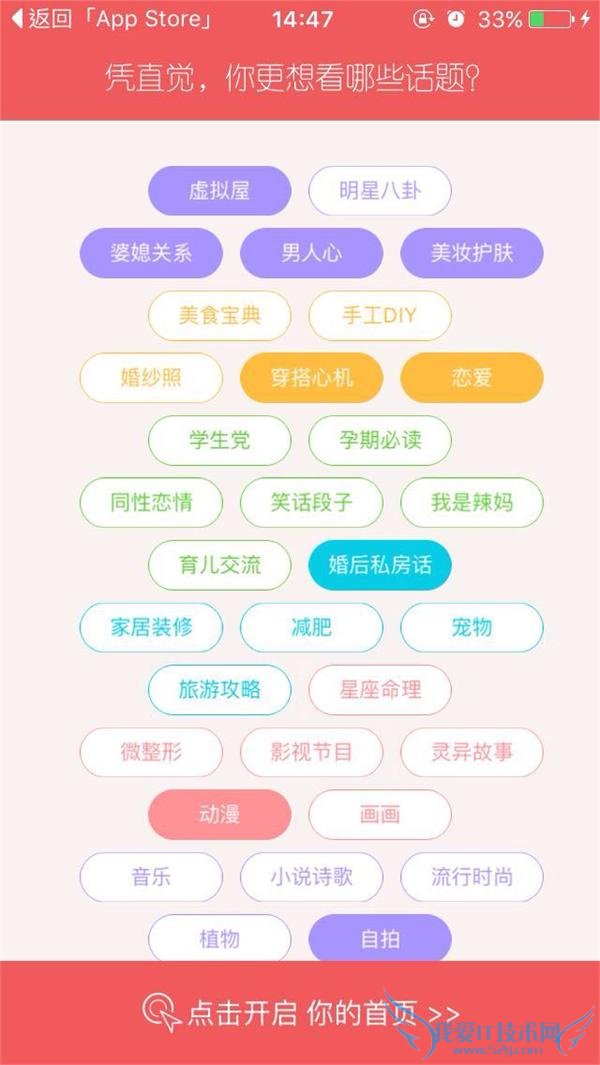Select the 虚拟屋 topic chip
The image size is (600, 1065).
pos(219,191)
